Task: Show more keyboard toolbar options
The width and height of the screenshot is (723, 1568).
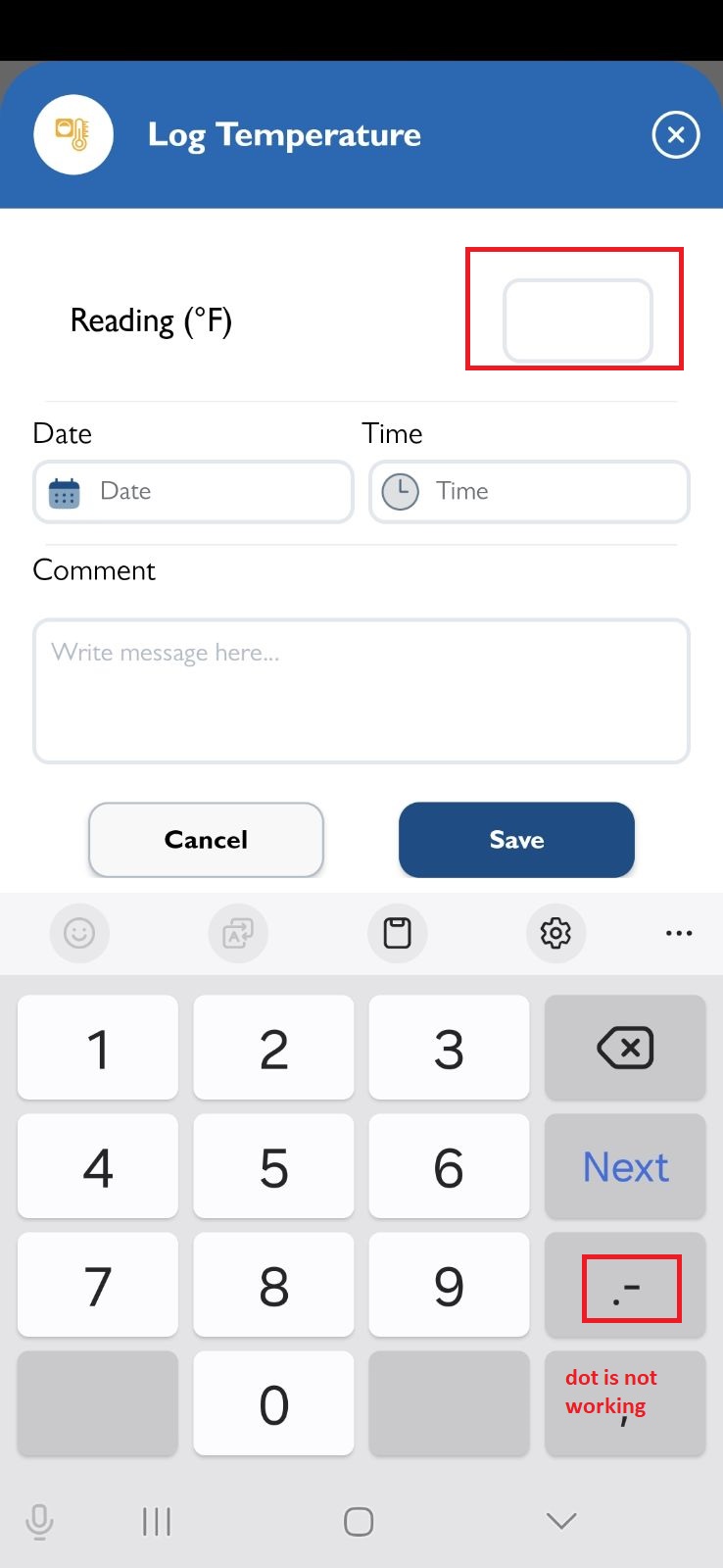Action: point(679,933)
